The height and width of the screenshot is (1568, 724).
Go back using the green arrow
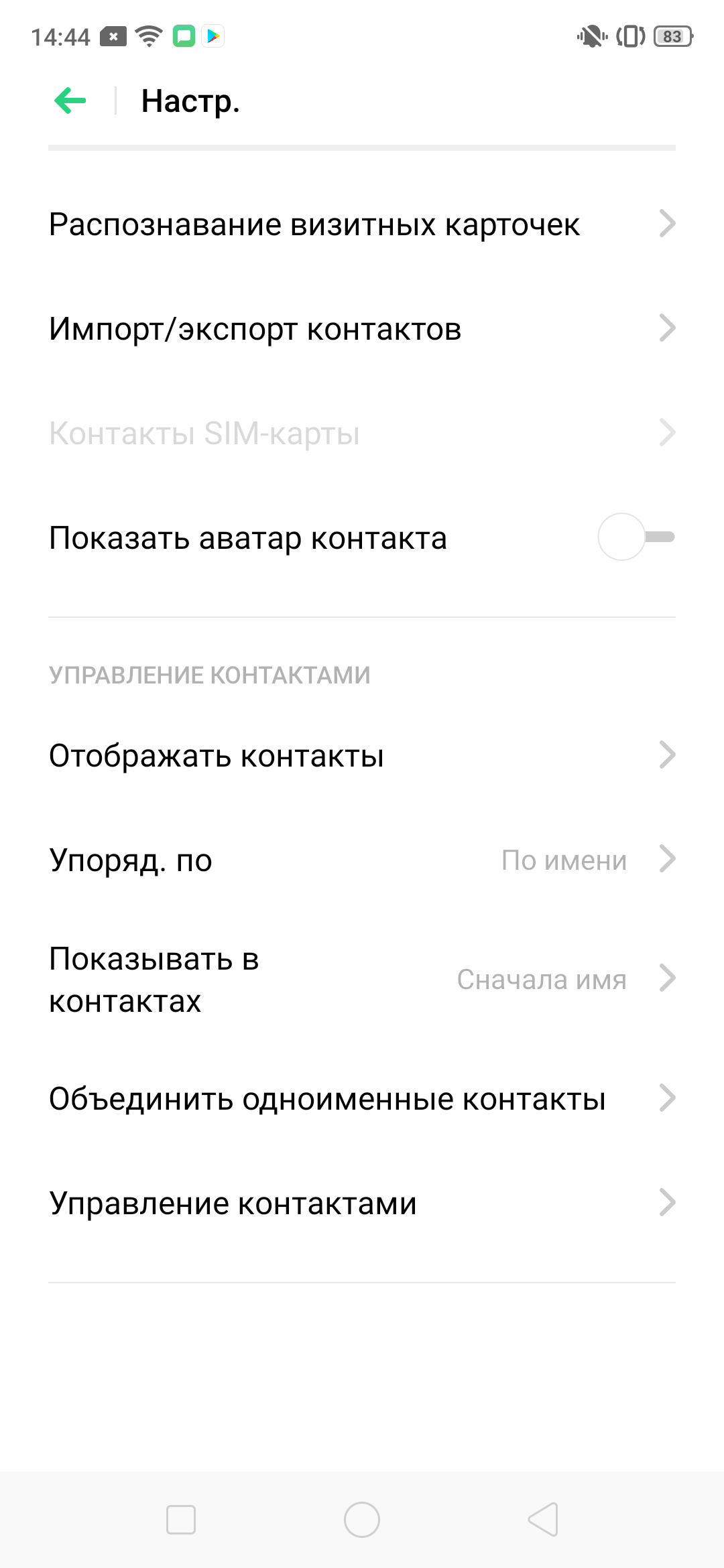[70, 101]
